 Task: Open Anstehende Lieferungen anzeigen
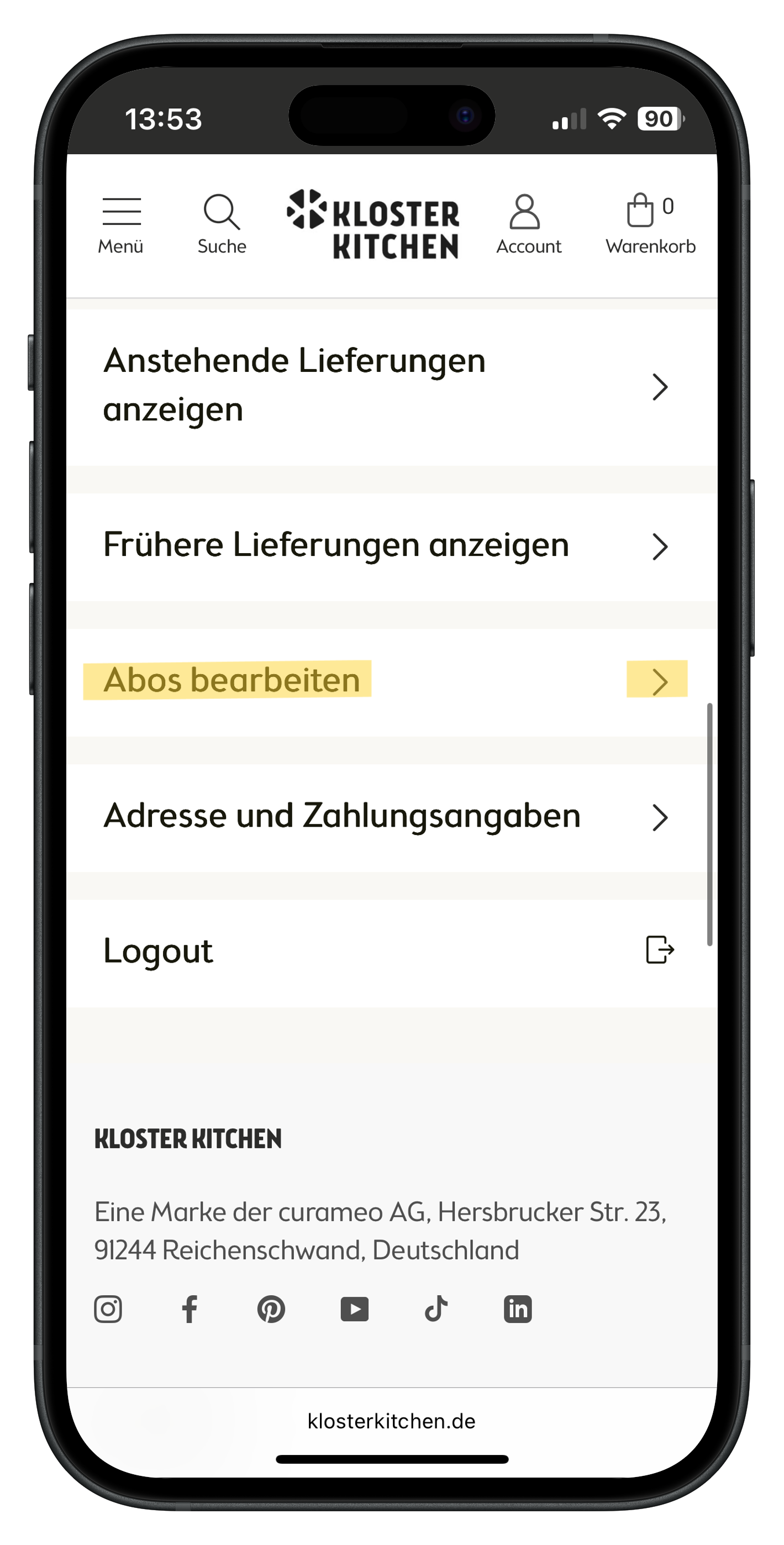[384, 386]
